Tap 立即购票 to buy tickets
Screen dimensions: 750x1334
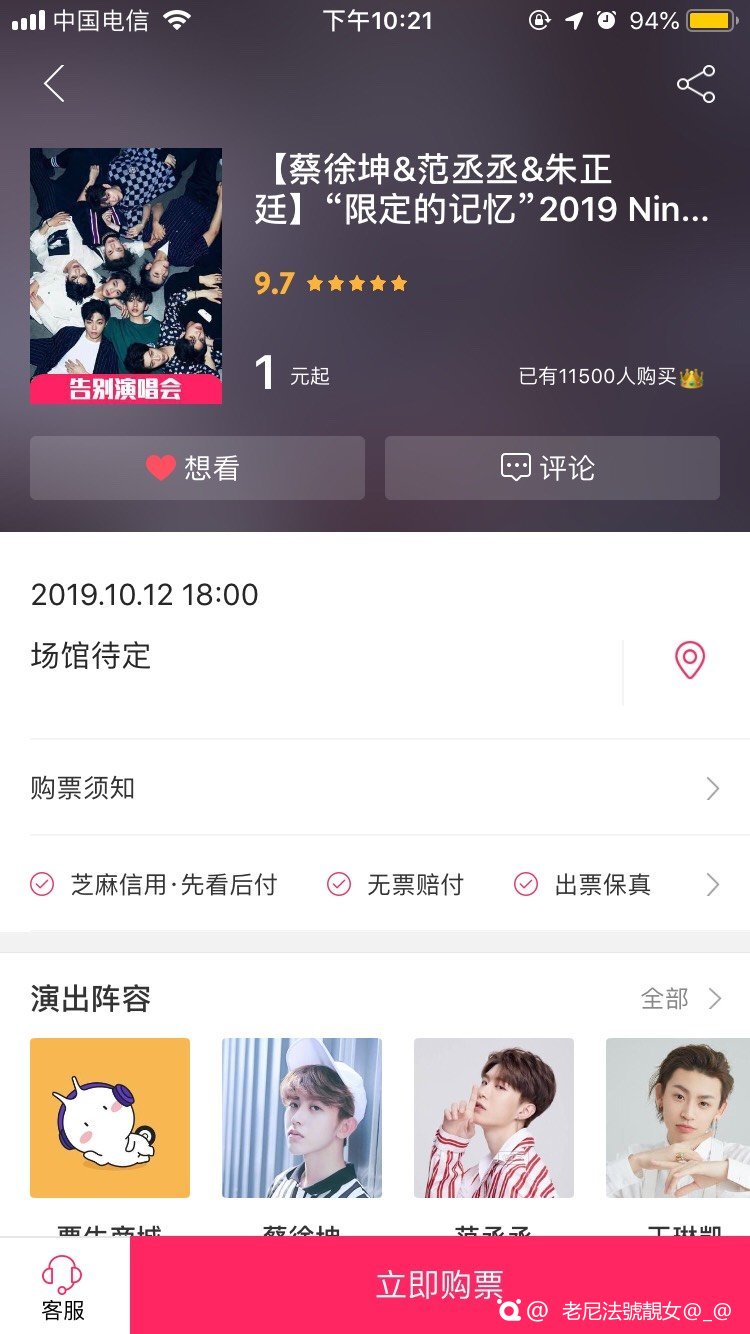440,1285
